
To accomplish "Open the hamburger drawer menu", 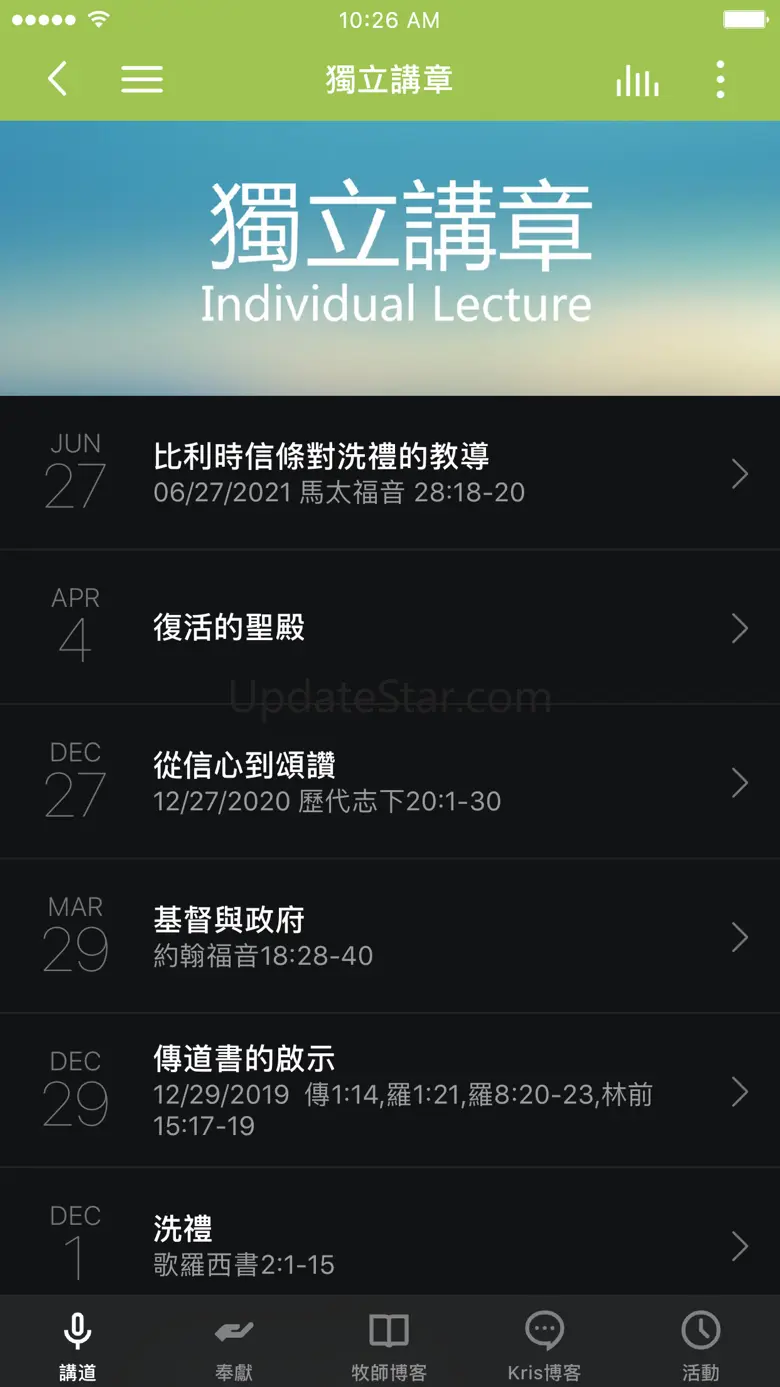I will pyautogui.click(x=142, y=79).
